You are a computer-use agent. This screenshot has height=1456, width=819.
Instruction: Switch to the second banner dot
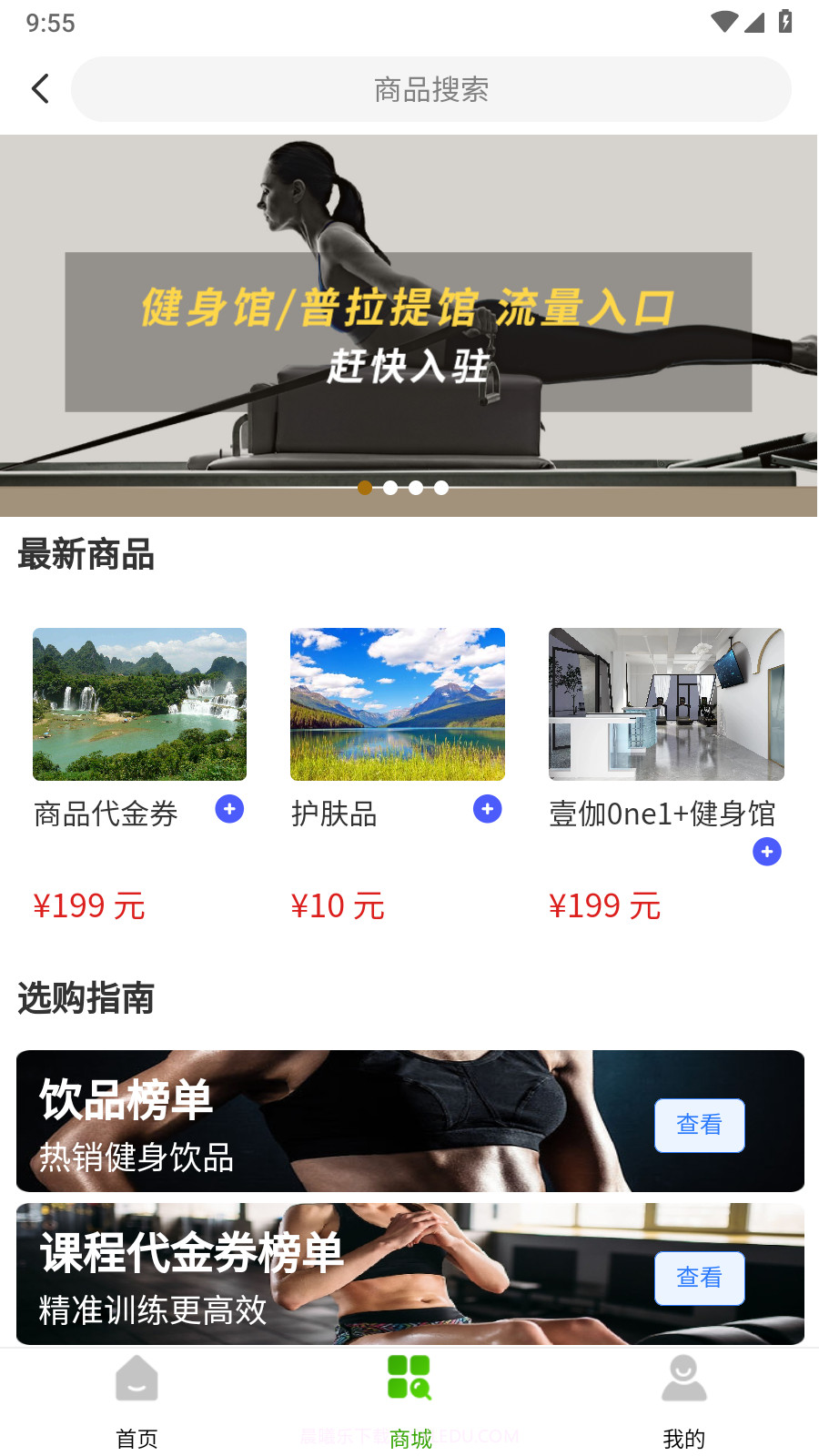pyautogui.click(x=390, y=488)
